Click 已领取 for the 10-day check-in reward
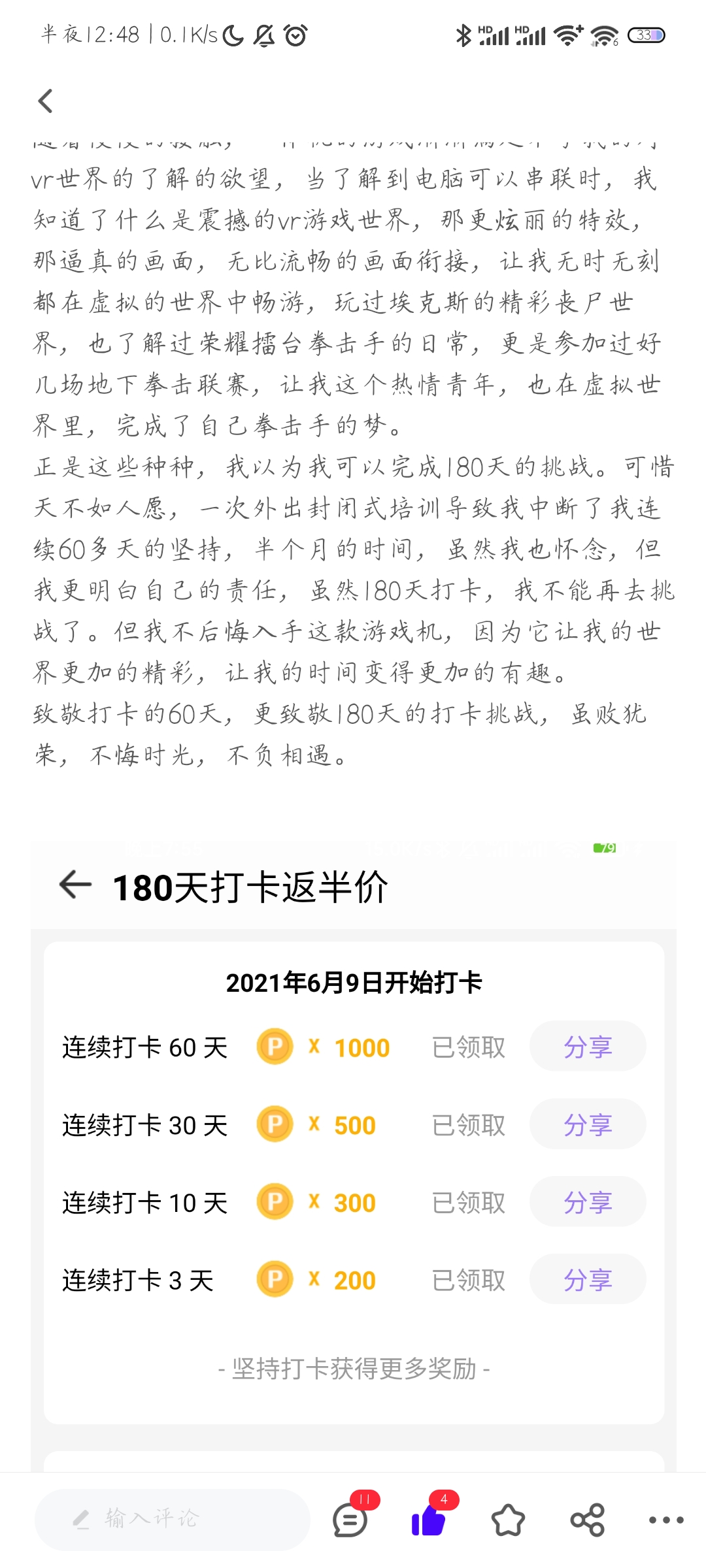706x1568 pixels. (468, 1201)
